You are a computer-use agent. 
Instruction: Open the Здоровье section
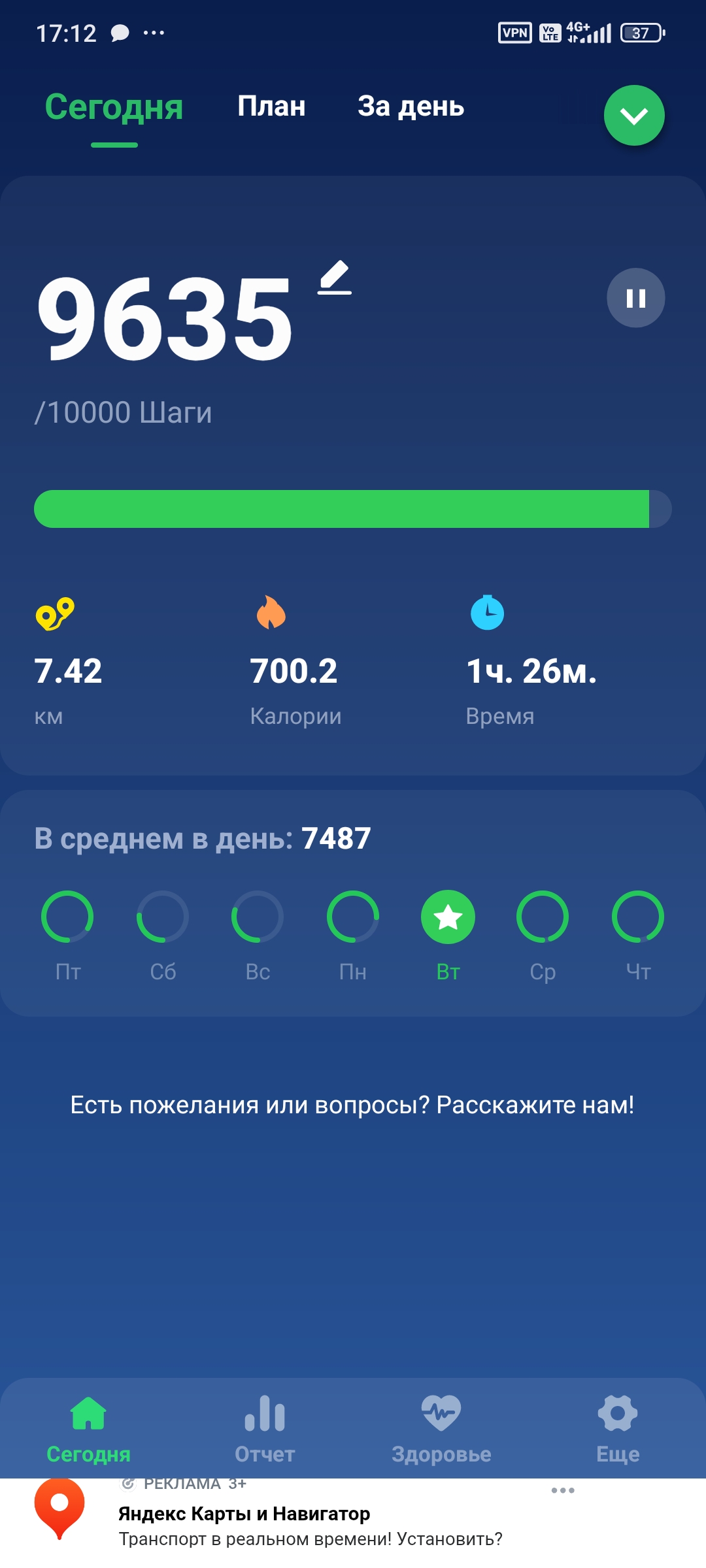coord(441,1429)
